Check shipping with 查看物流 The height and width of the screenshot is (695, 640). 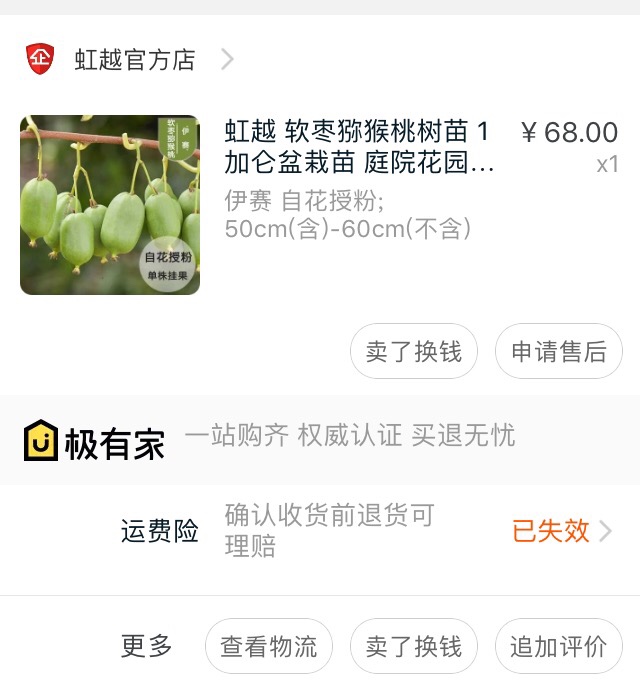[x=269, y=646]
